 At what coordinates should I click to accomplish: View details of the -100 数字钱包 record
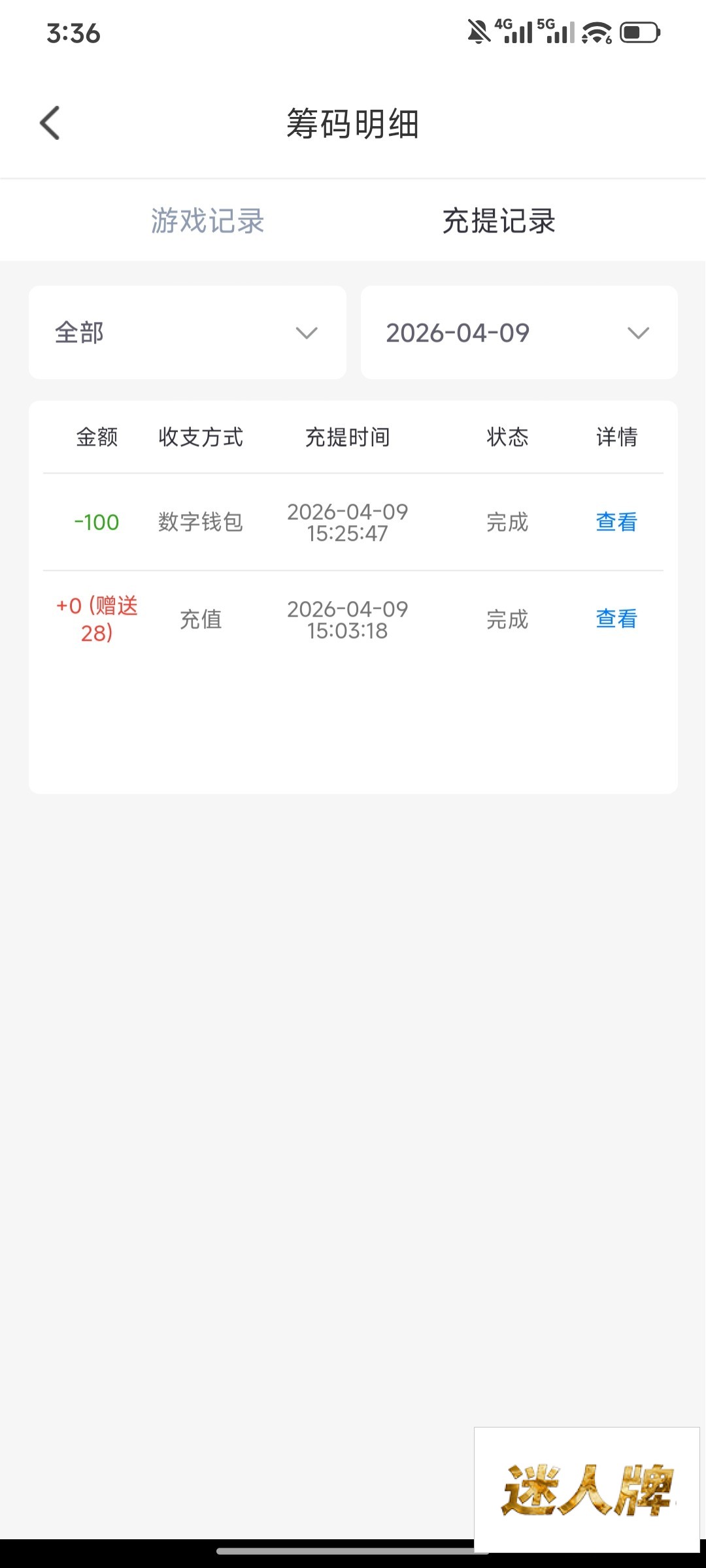616,522
